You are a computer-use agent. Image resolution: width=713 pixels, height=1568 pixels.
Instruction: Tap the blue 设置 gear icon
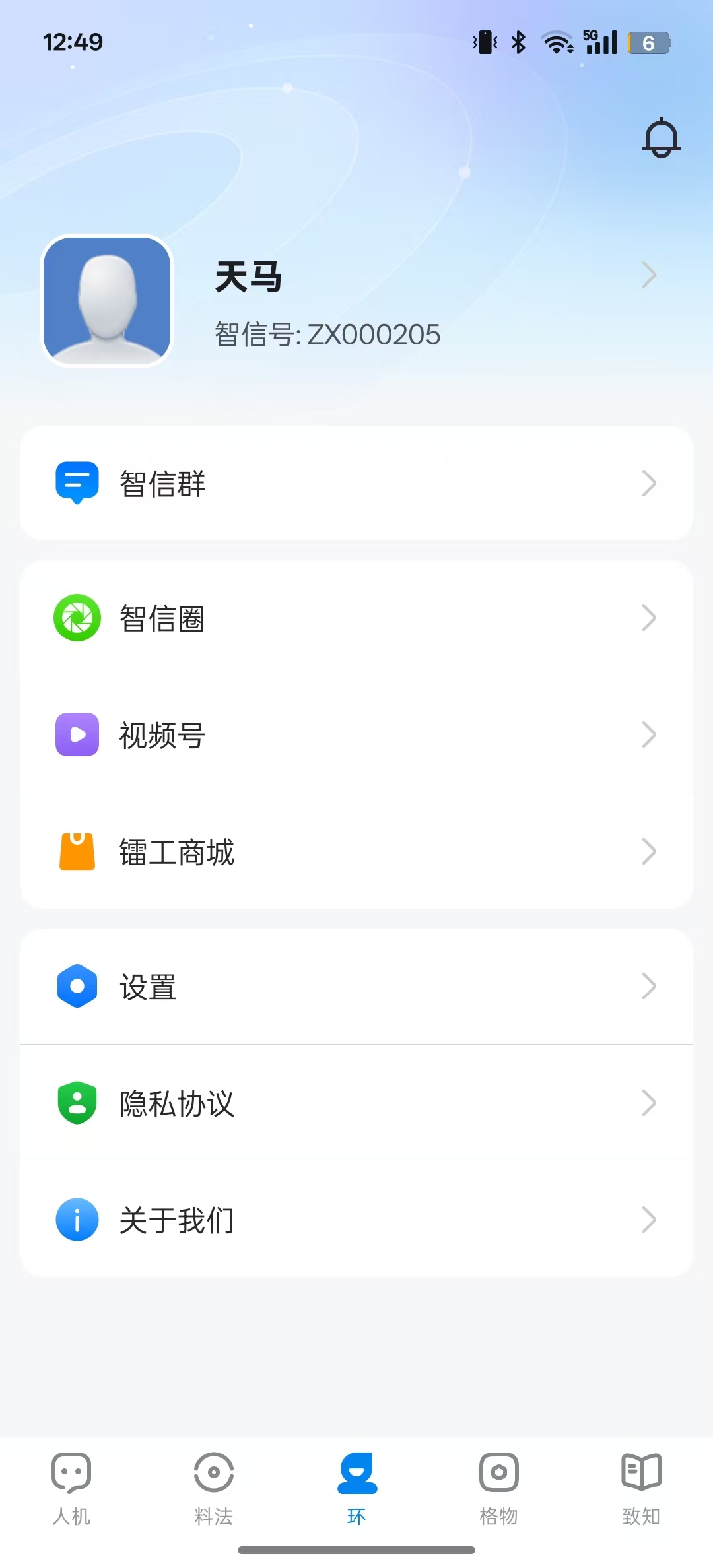pyautogui.click(x=76, y=987)
